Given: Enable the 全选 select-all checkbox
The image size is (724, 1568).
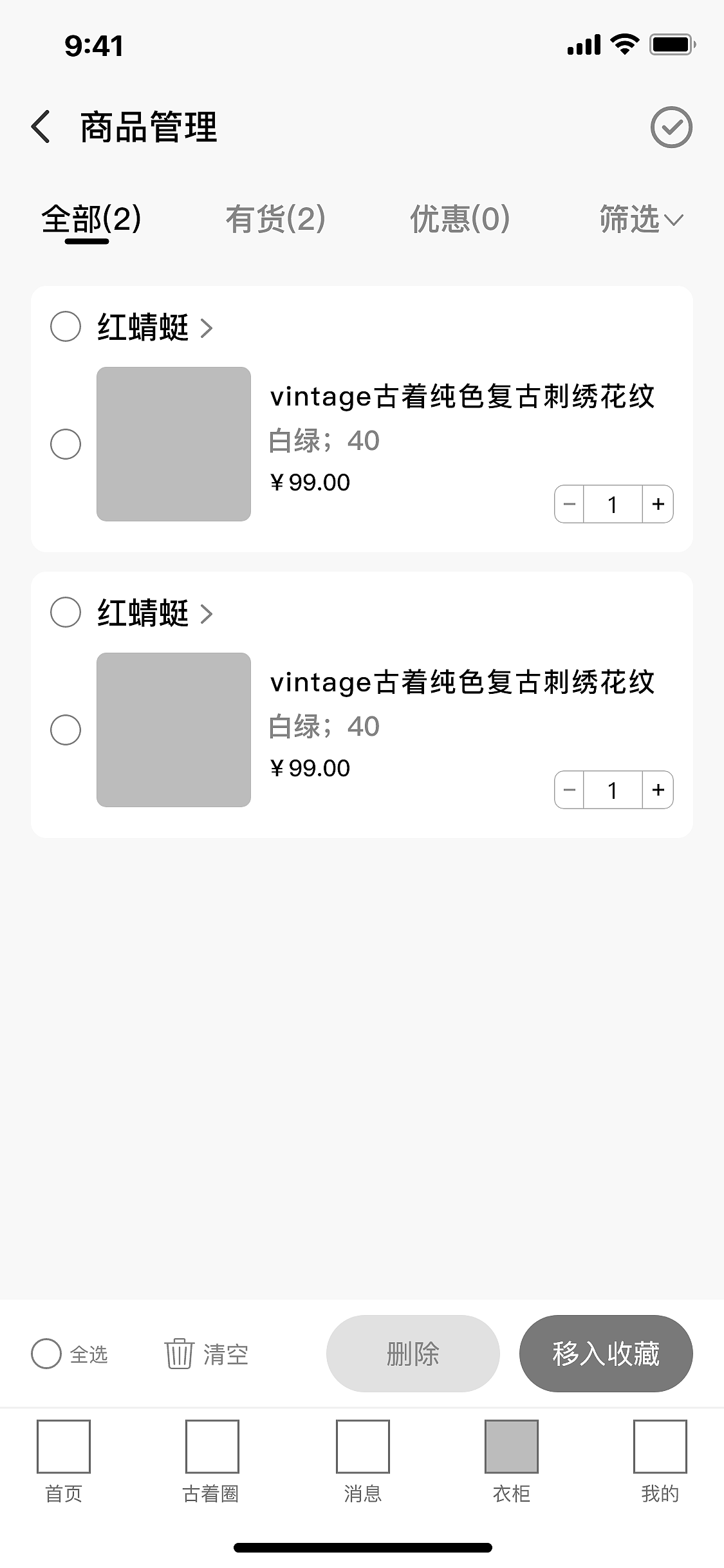Looking at the screenshot, I should point(45,1354).
